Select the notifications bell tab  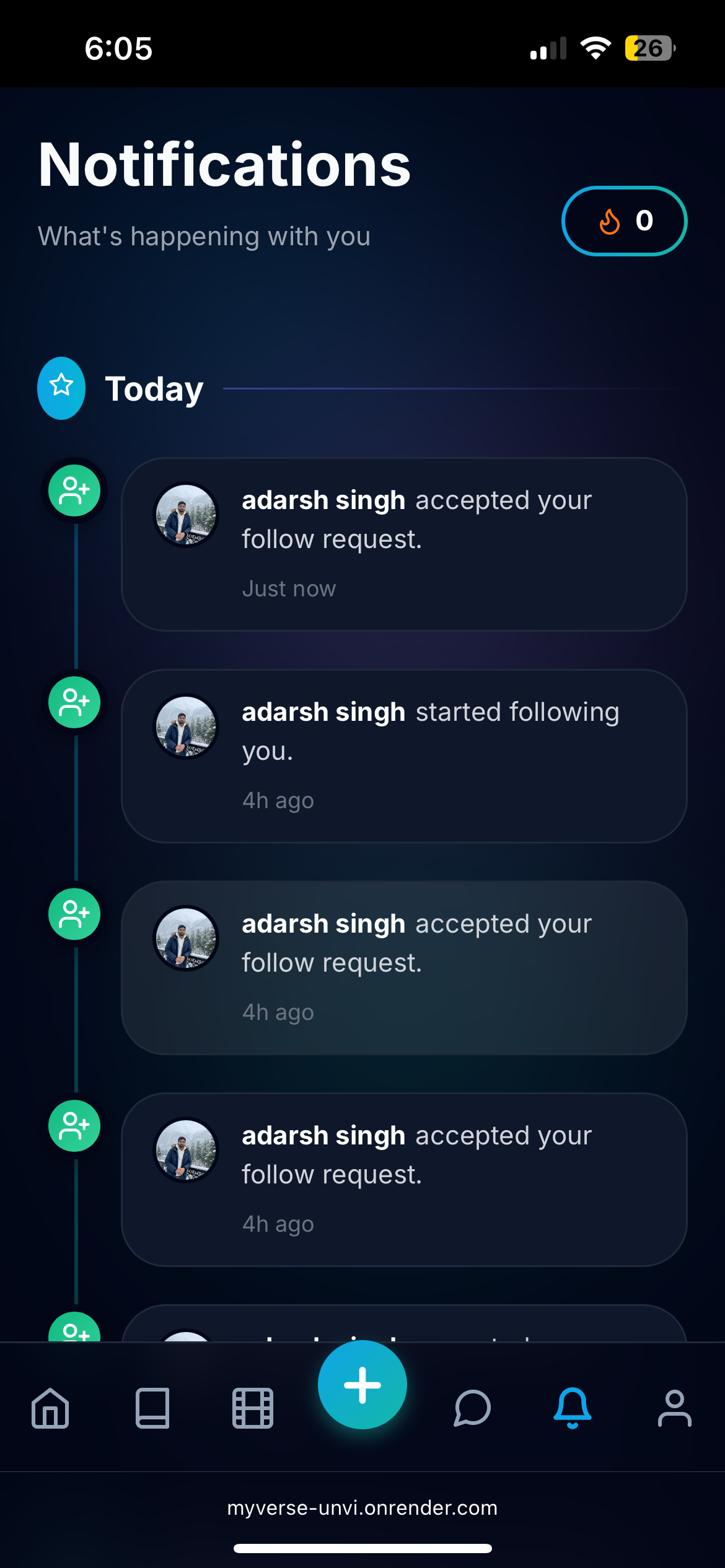pyautogui.click(x=573, y=1408)
